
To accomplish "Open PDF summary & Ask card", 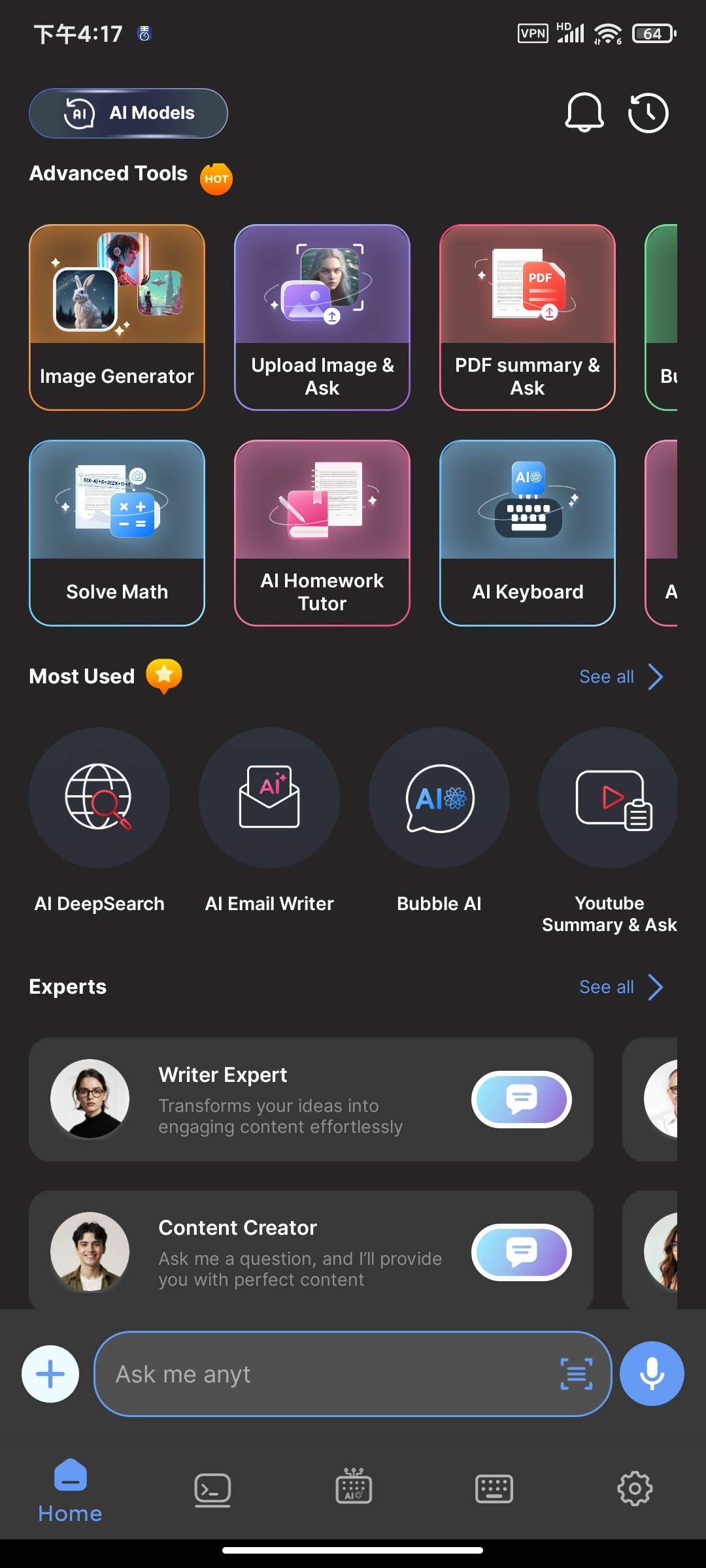I will (x=528, y=318).
